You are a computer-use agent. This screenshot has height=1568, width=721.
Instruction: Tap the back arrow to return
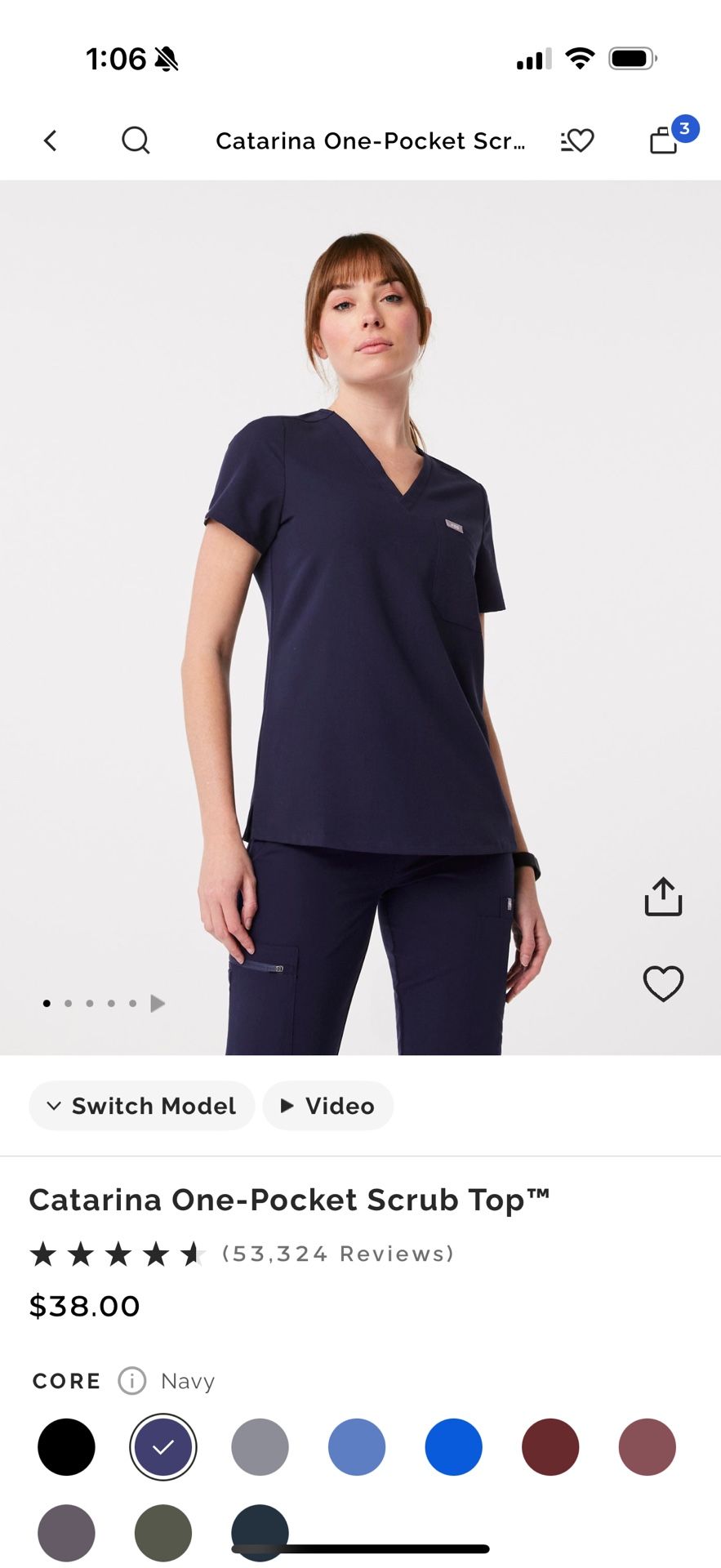coord(51,140)
